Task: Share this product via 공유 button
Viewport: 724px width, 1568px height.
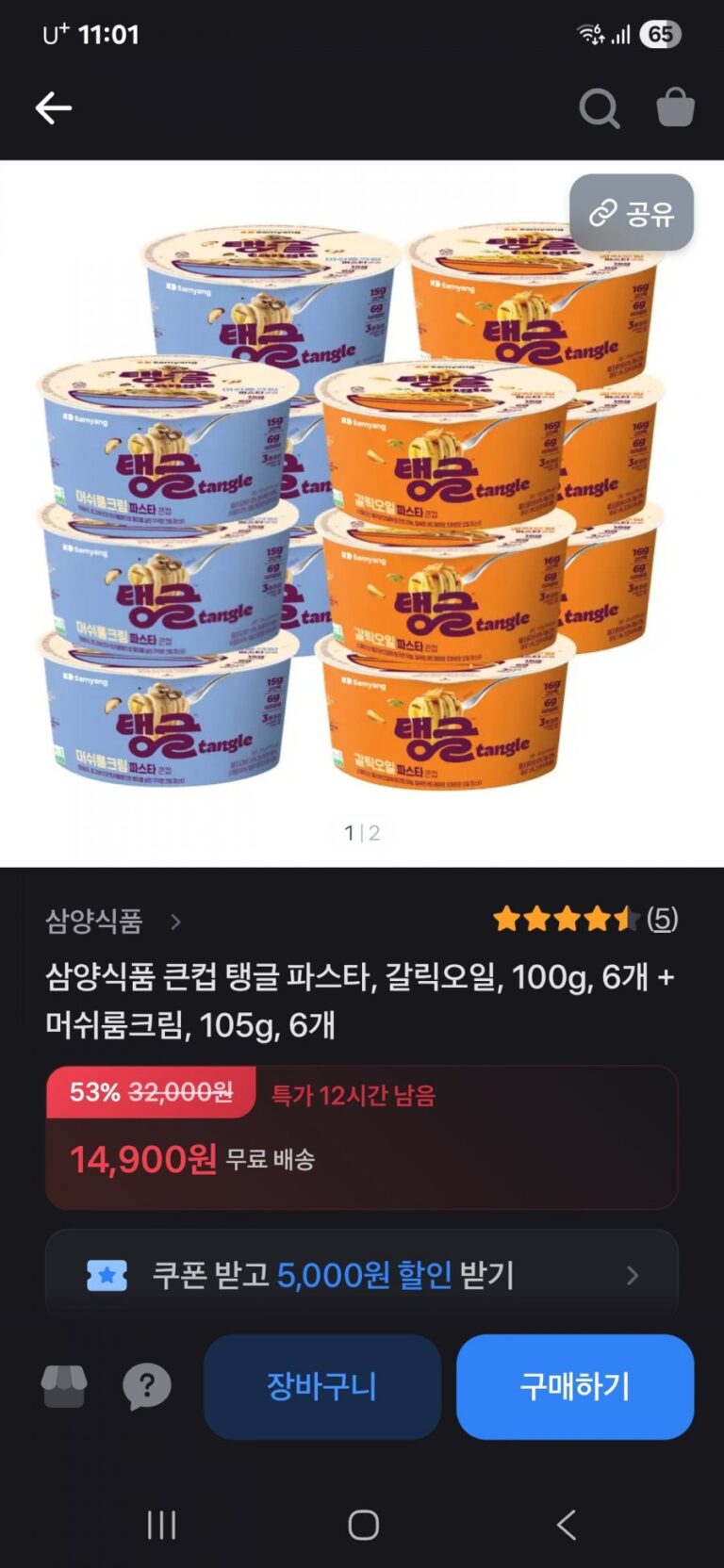Action: [632, 213]
